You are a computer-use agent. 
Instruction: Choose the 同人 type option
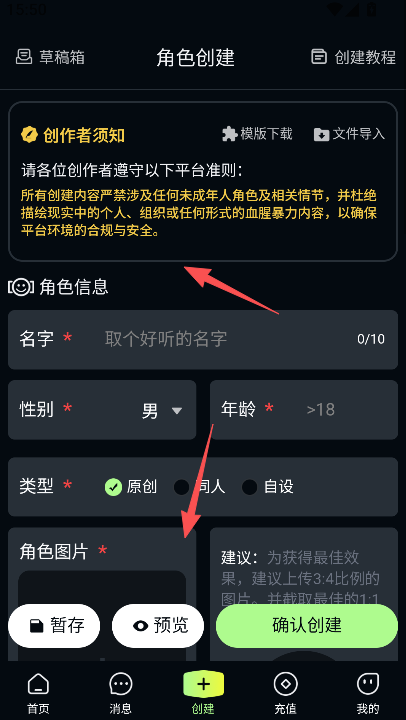[200, 487]
